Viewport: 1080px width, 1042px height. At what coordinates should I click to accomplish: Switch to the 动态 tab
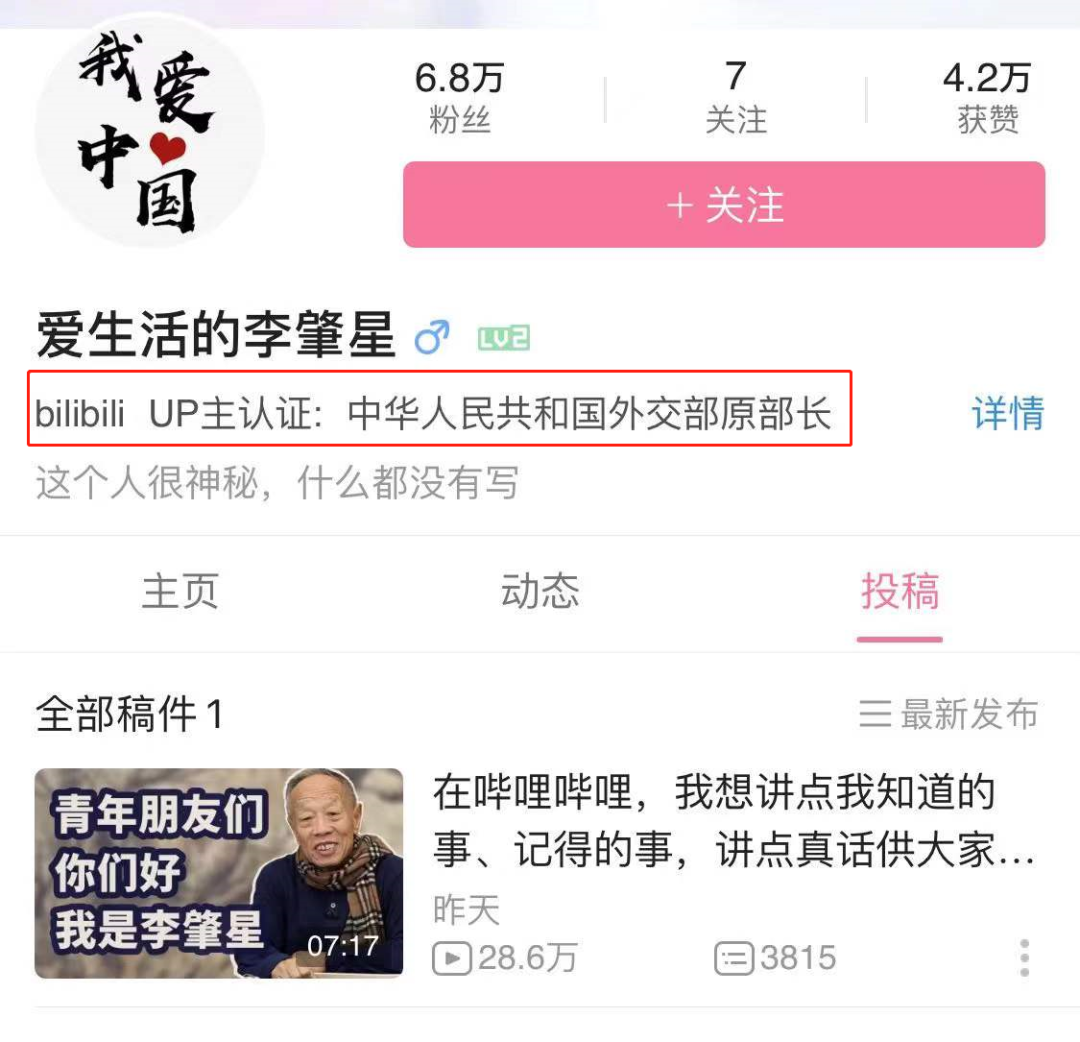(x=540, y=591)
